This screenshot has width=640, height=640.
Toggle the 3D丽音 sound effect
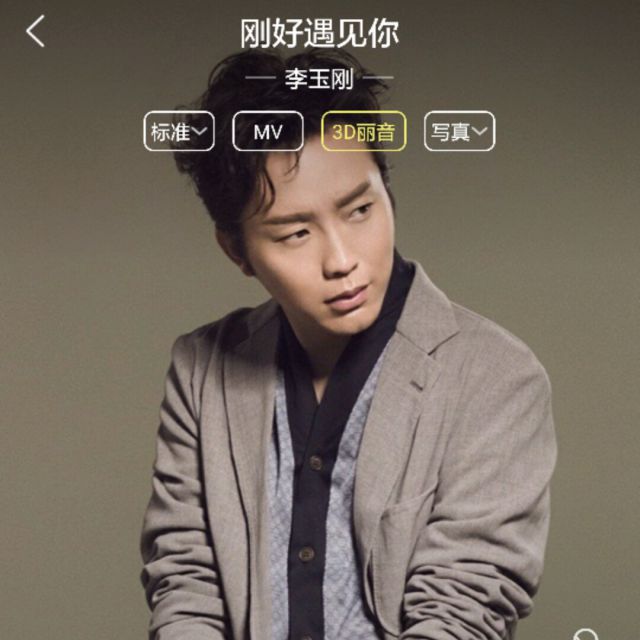[x=363, y=131]
